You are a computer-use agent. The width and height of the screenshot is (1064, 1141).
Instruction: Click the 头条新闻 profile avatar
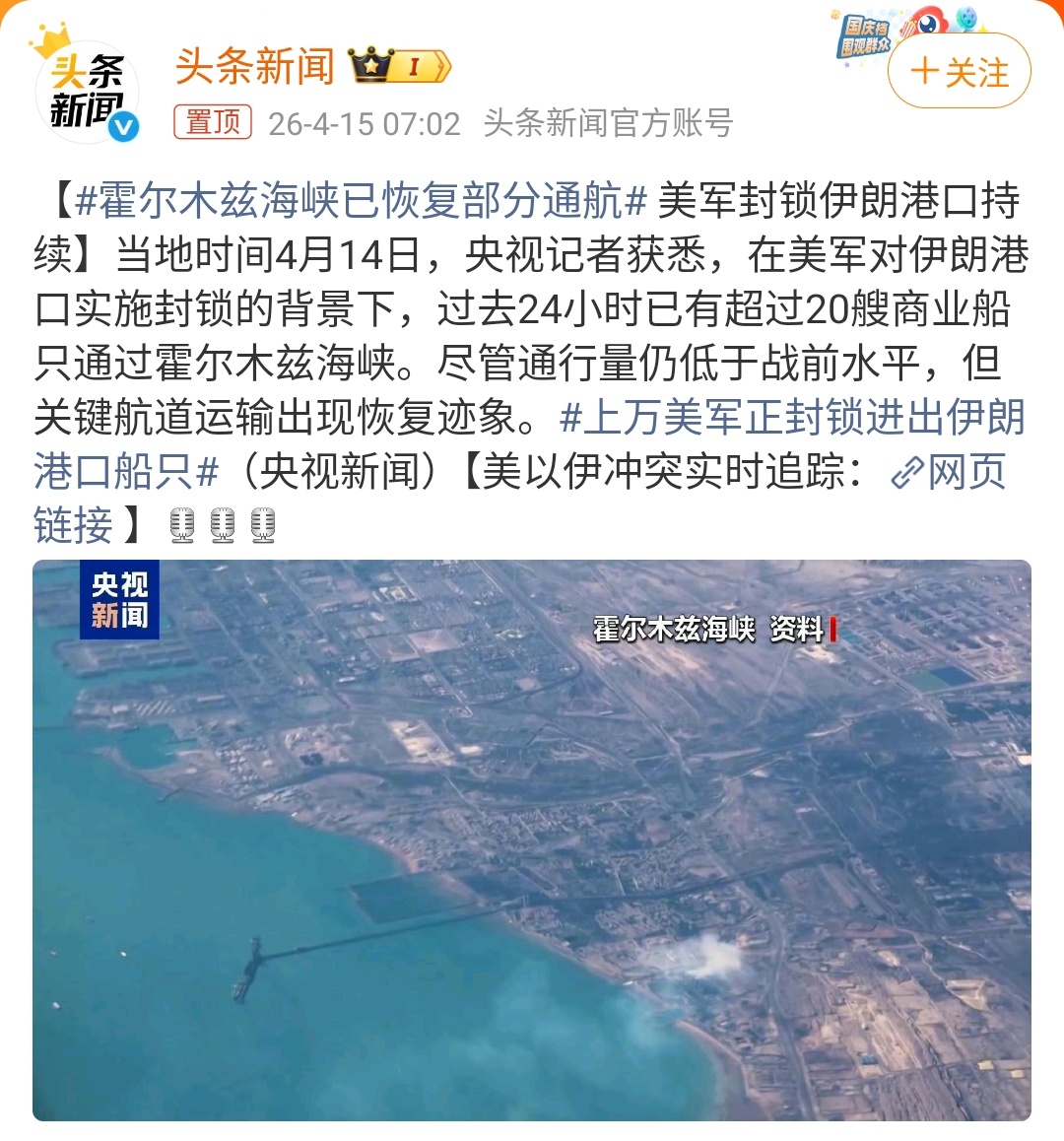(x=87, y=87)
